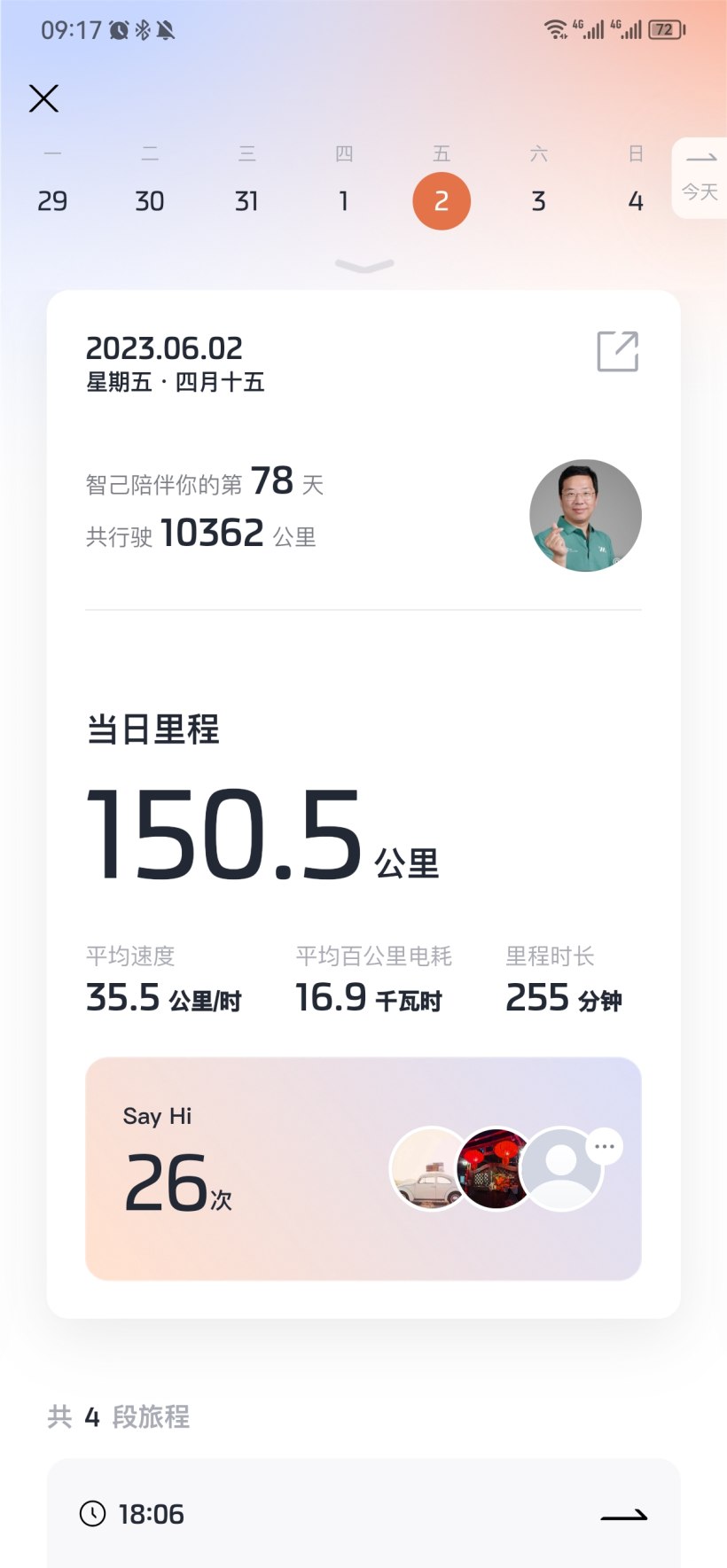Open the owner's profile photo
Image resolution: width=727 pixels, height=1568 pixels.
[x=585, y=515]
